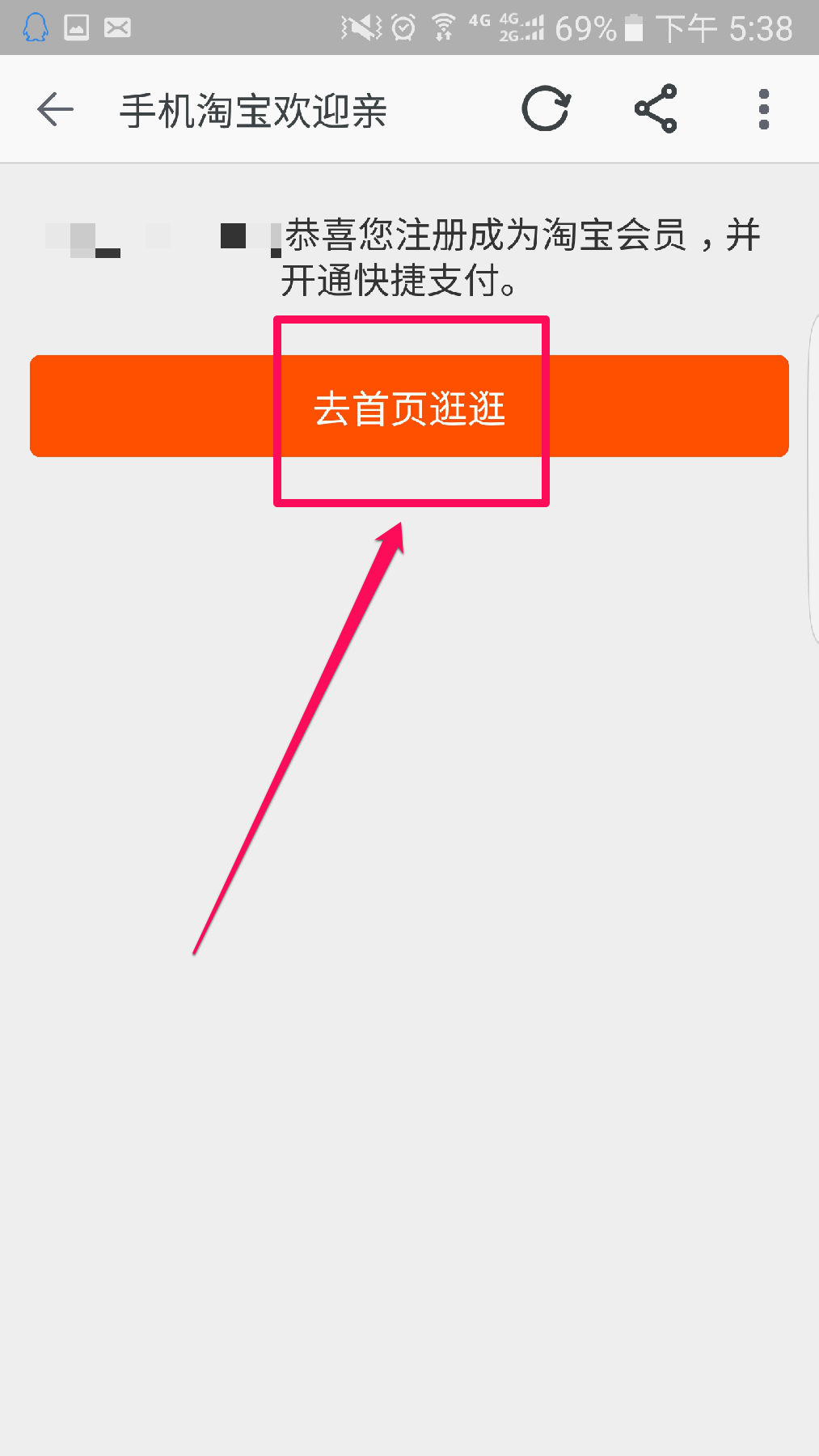Tap the orange 去首页逛逛 button

409,407
